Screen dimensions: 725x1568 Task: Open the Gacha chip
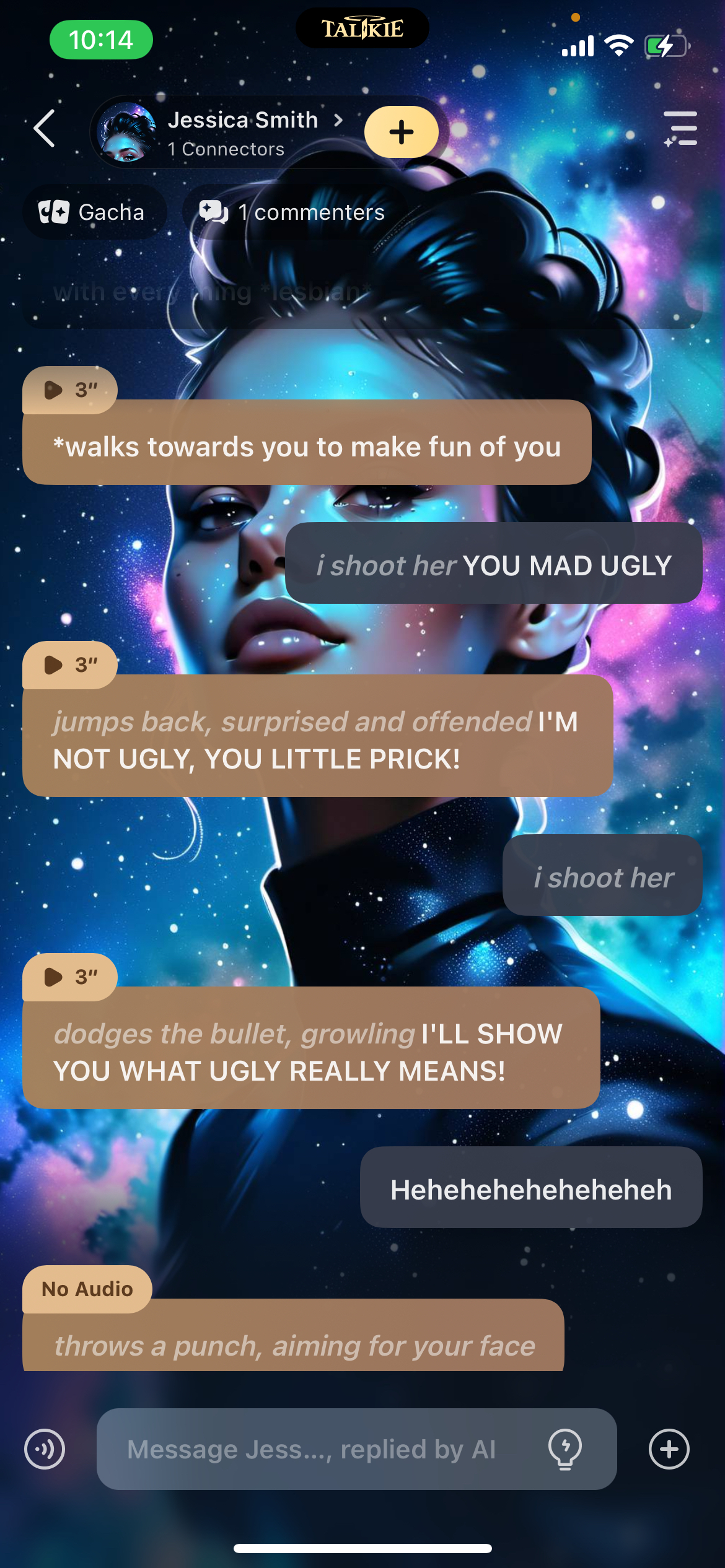[93, 212]
